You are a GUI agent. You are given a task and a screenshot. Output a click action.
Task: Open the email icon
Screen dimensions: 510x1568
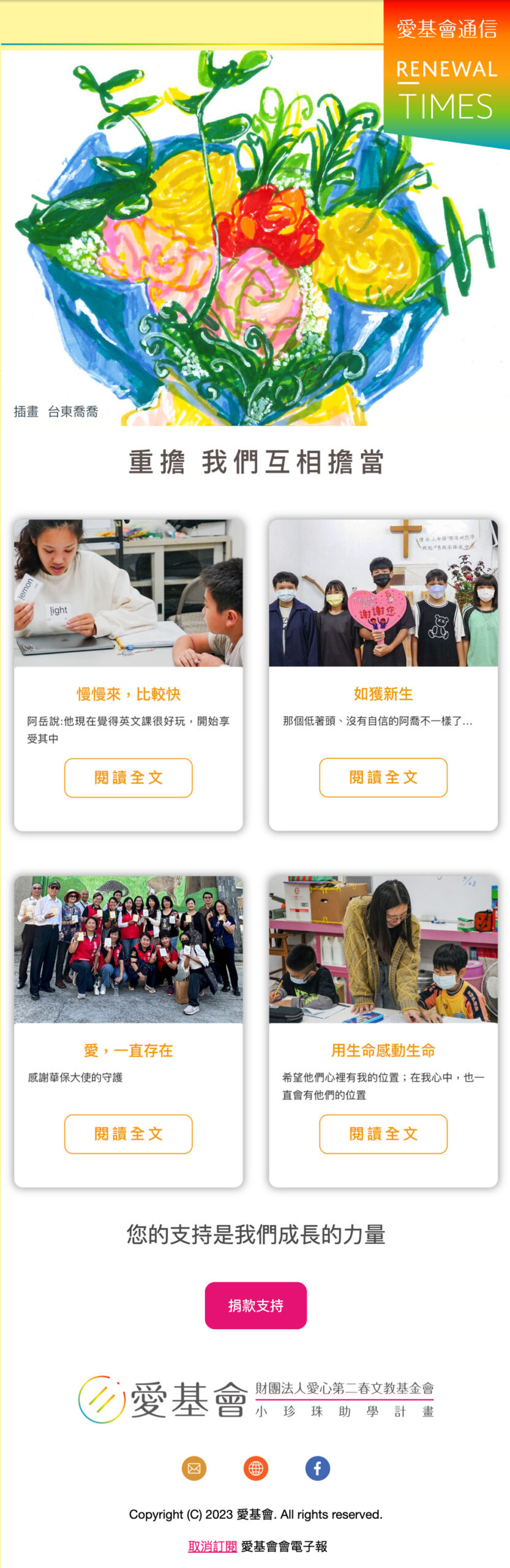(194, 1468)
